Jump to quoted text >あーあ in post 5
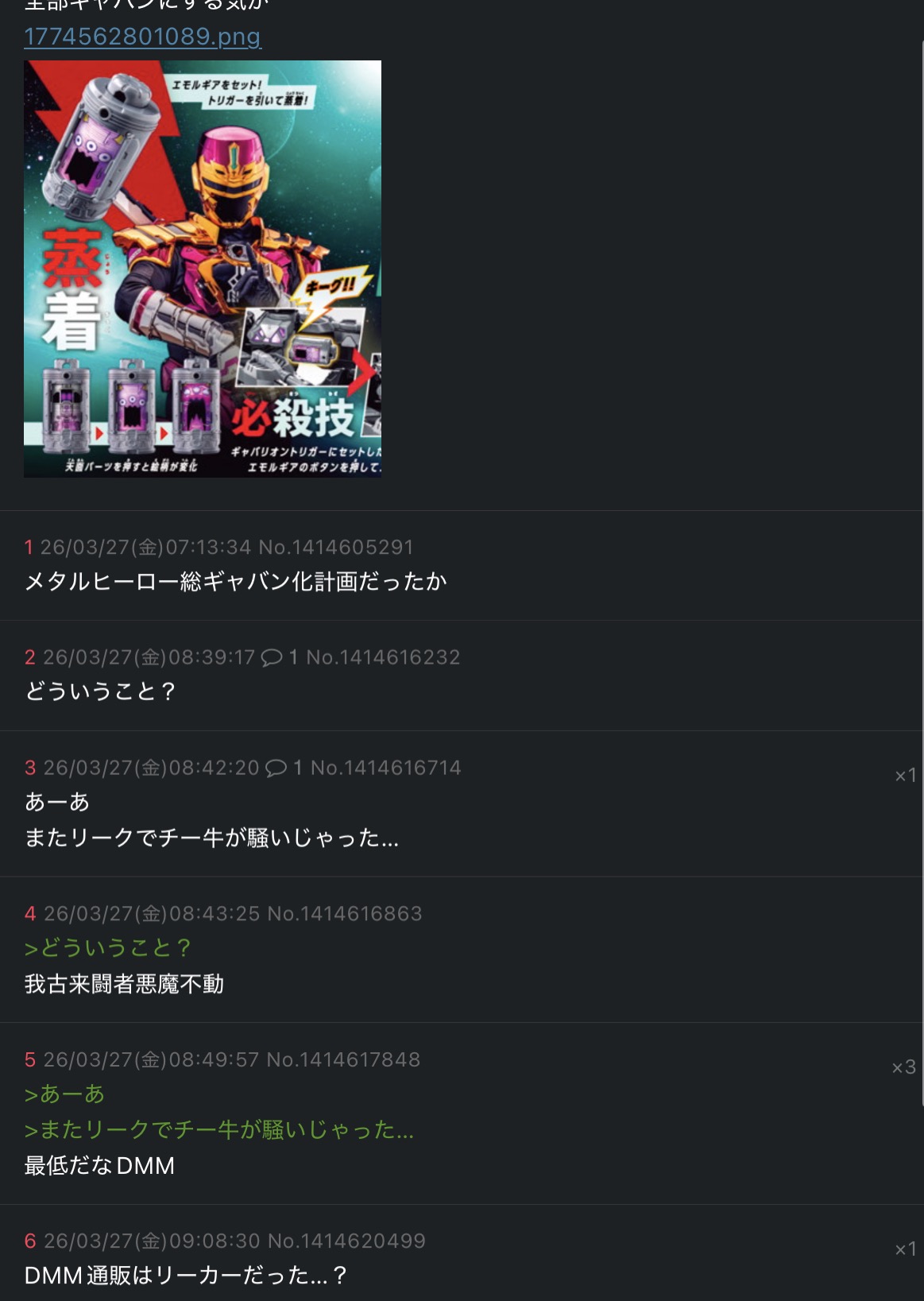 64,1094
